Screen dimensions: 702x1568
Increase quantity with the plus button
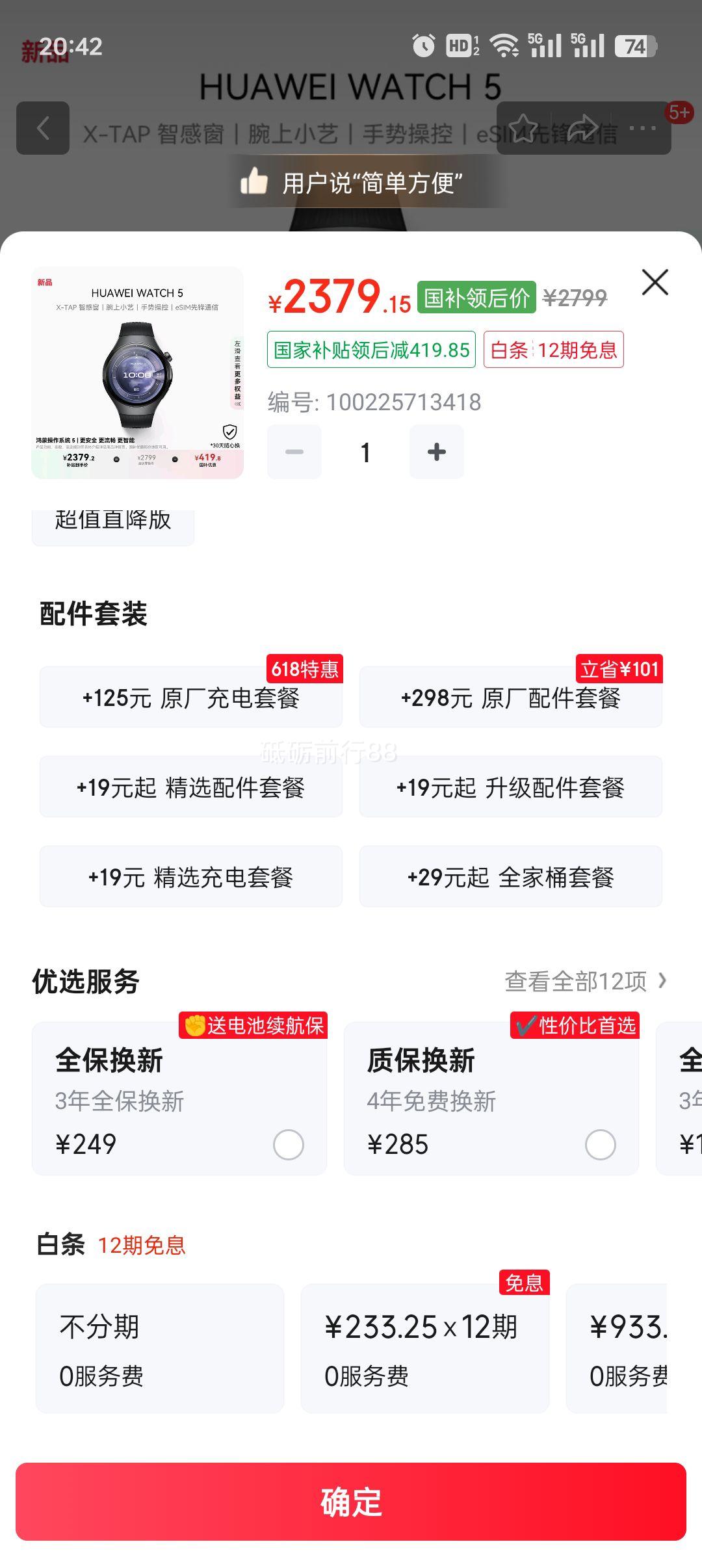(436, 452)
